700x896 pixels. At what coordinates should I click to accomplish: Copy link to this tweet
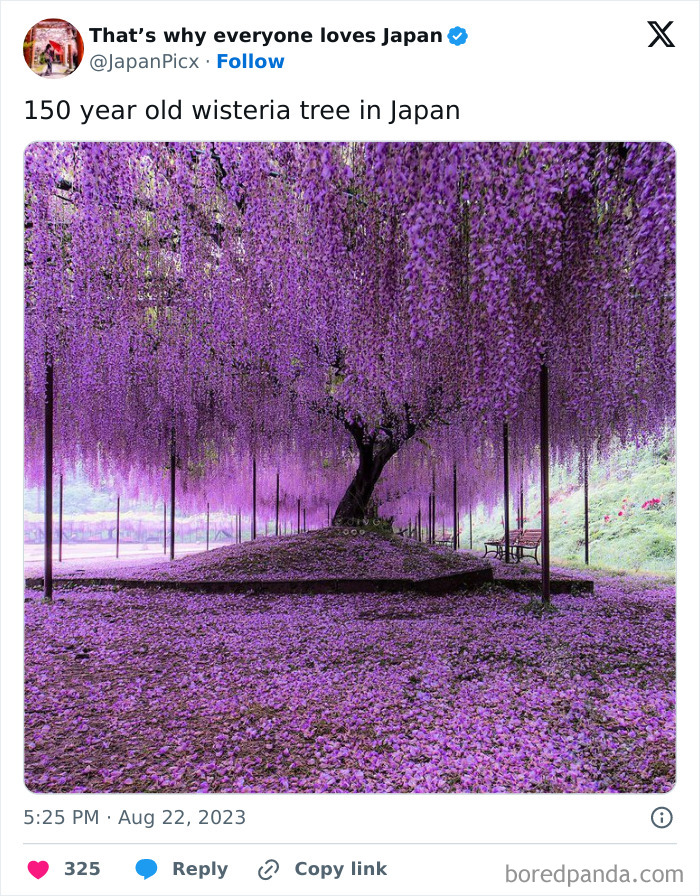tap(321, 869)
